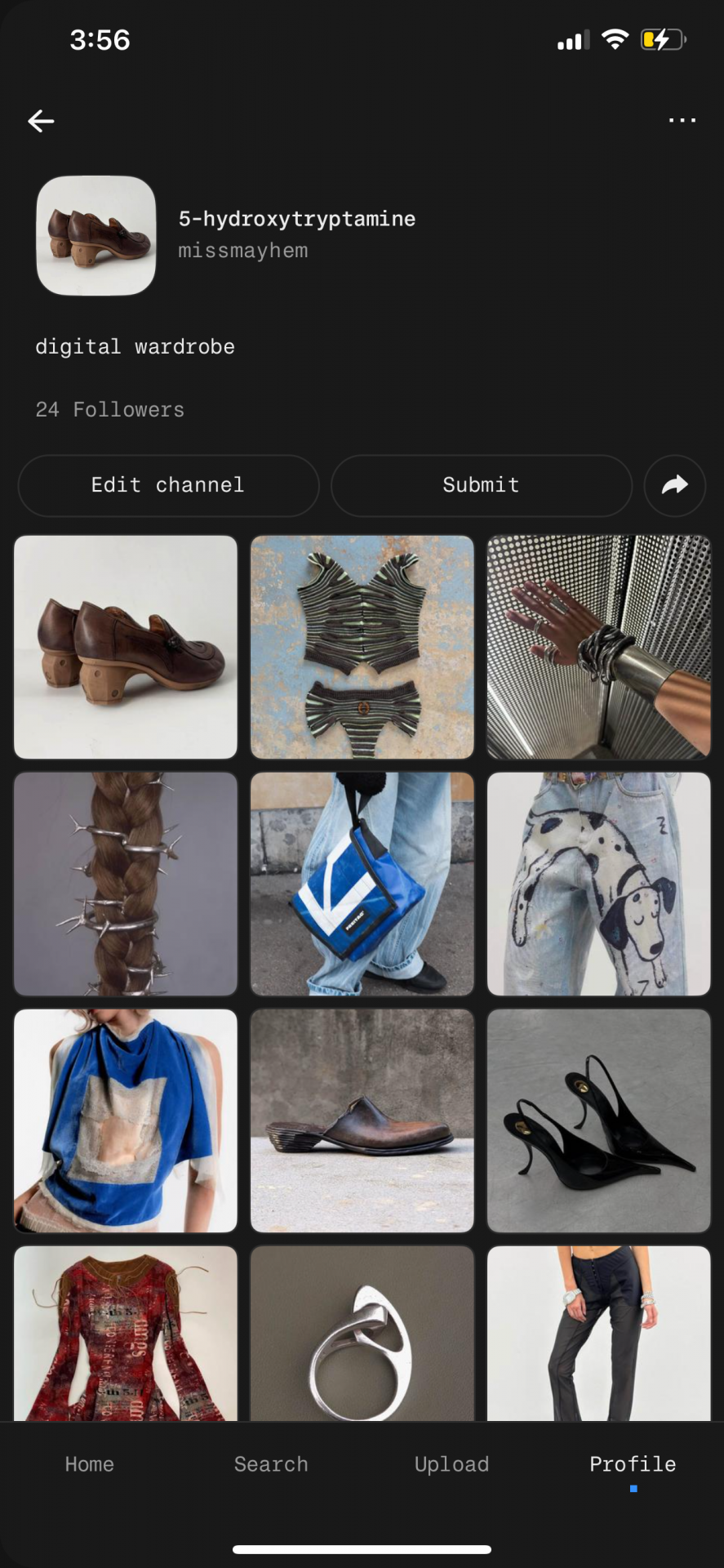View the black slingback heels photo

click(598, 1120)
